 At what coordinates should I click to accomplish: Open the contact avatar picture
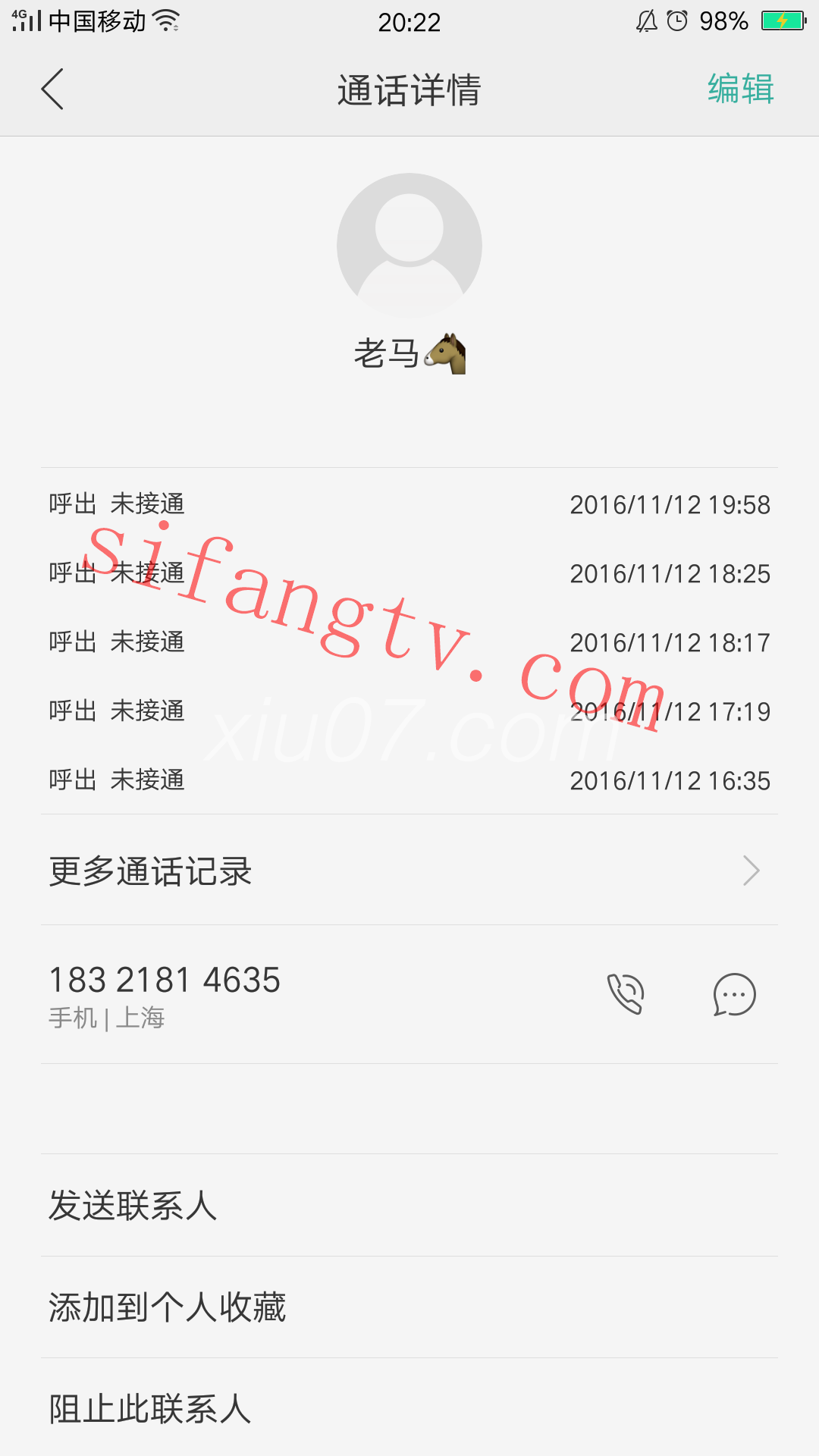[409, 245]
